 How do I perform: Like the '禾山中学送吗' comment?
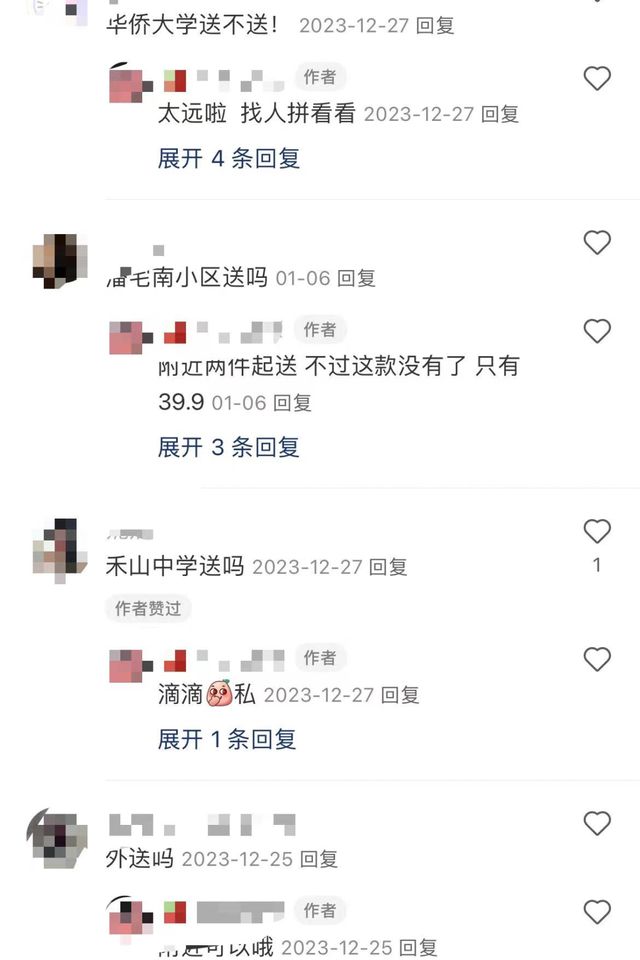click(597, 531)
